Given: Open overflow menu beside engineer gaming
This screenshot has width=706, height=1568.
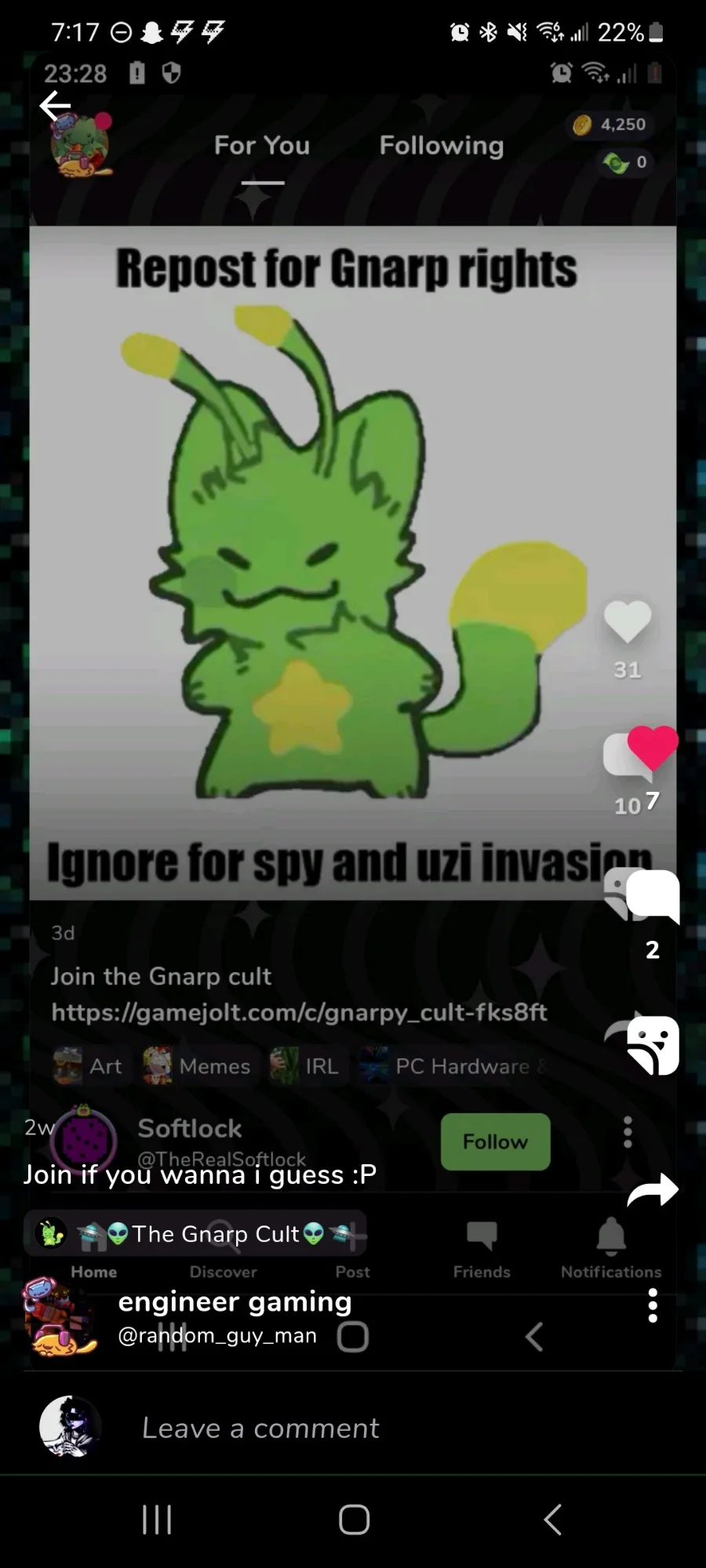Looking at the screenshot, I should tap(653, 1305).
